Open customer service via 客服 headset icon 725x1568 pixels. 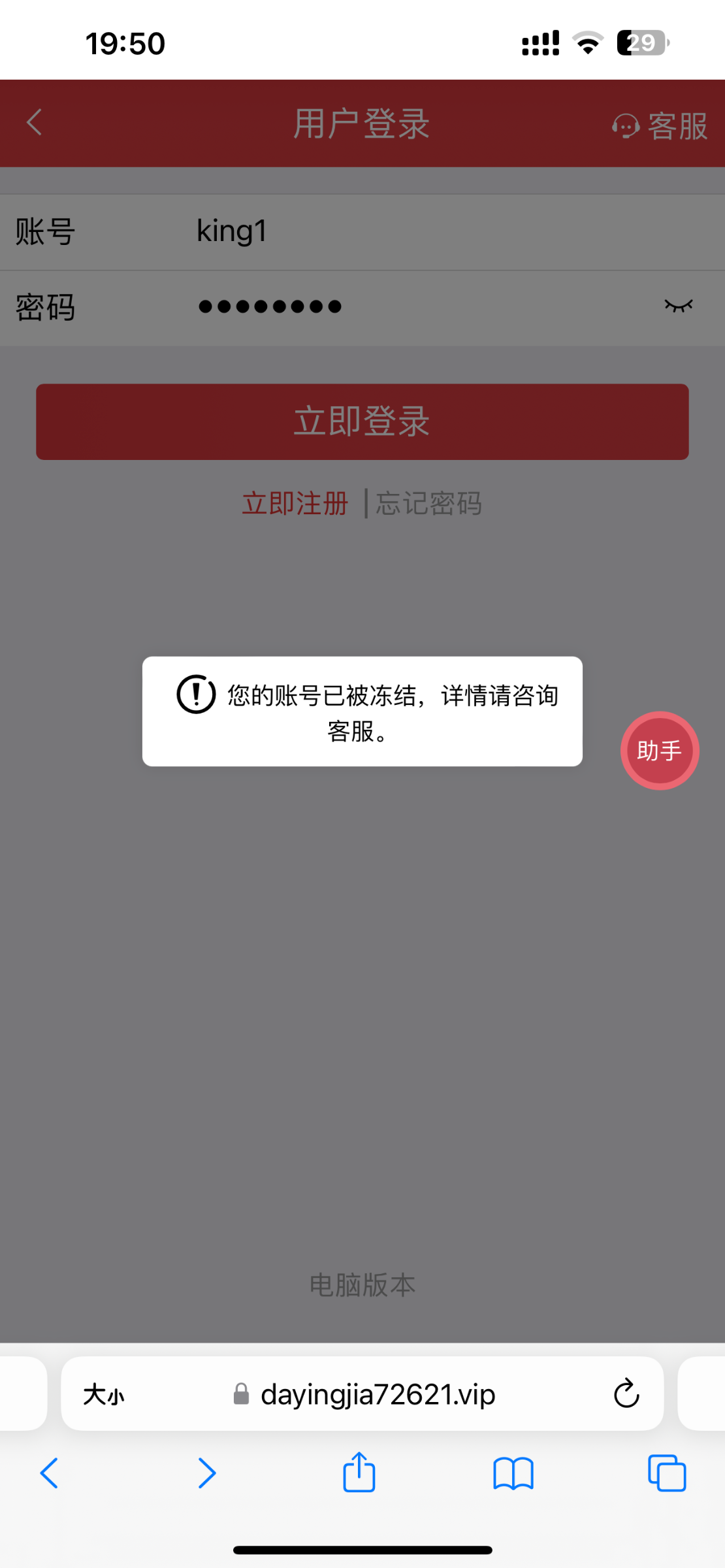coord(626,125)
